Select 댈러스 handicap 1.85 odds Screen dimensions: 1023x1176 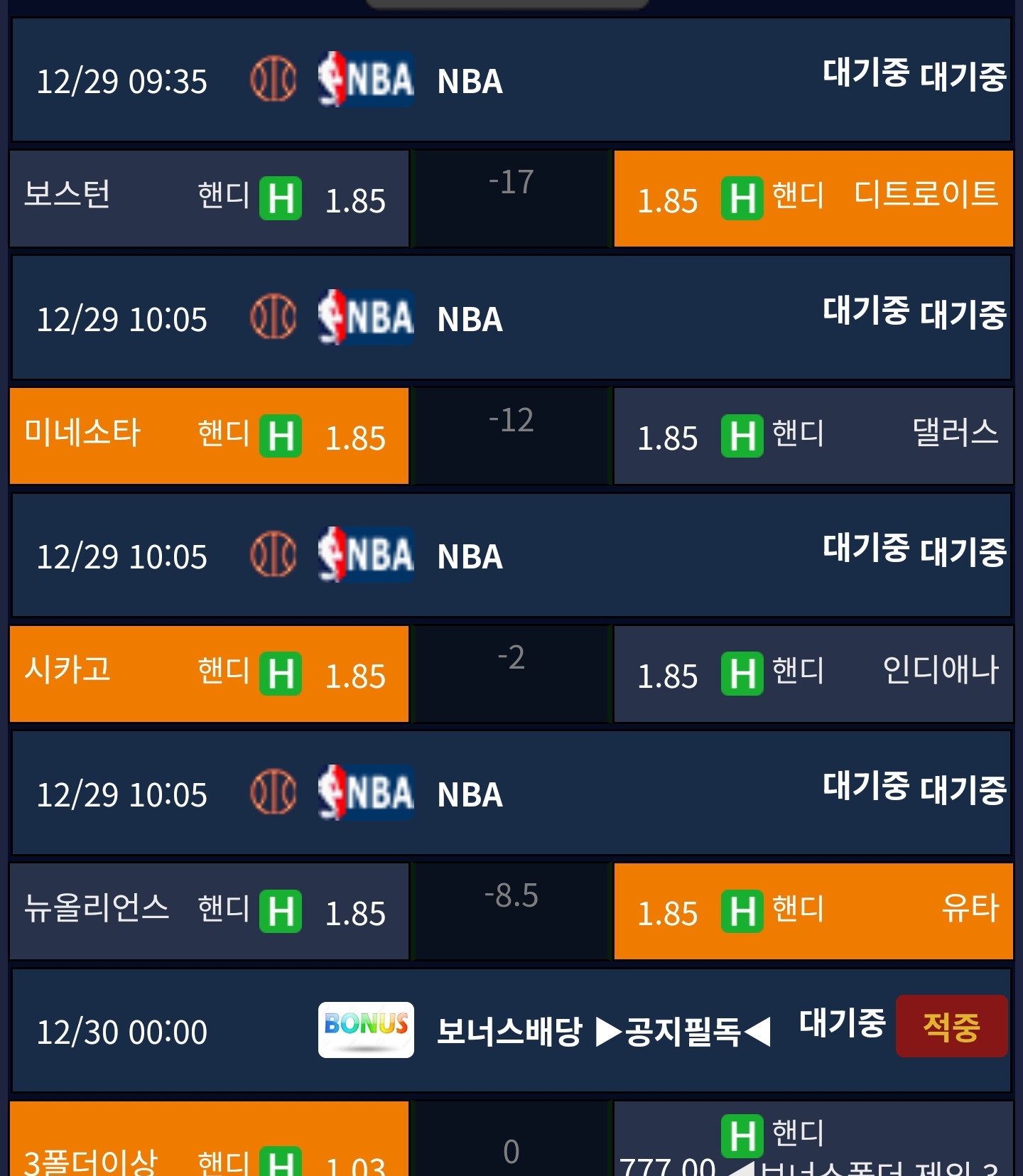click(813, 436)
